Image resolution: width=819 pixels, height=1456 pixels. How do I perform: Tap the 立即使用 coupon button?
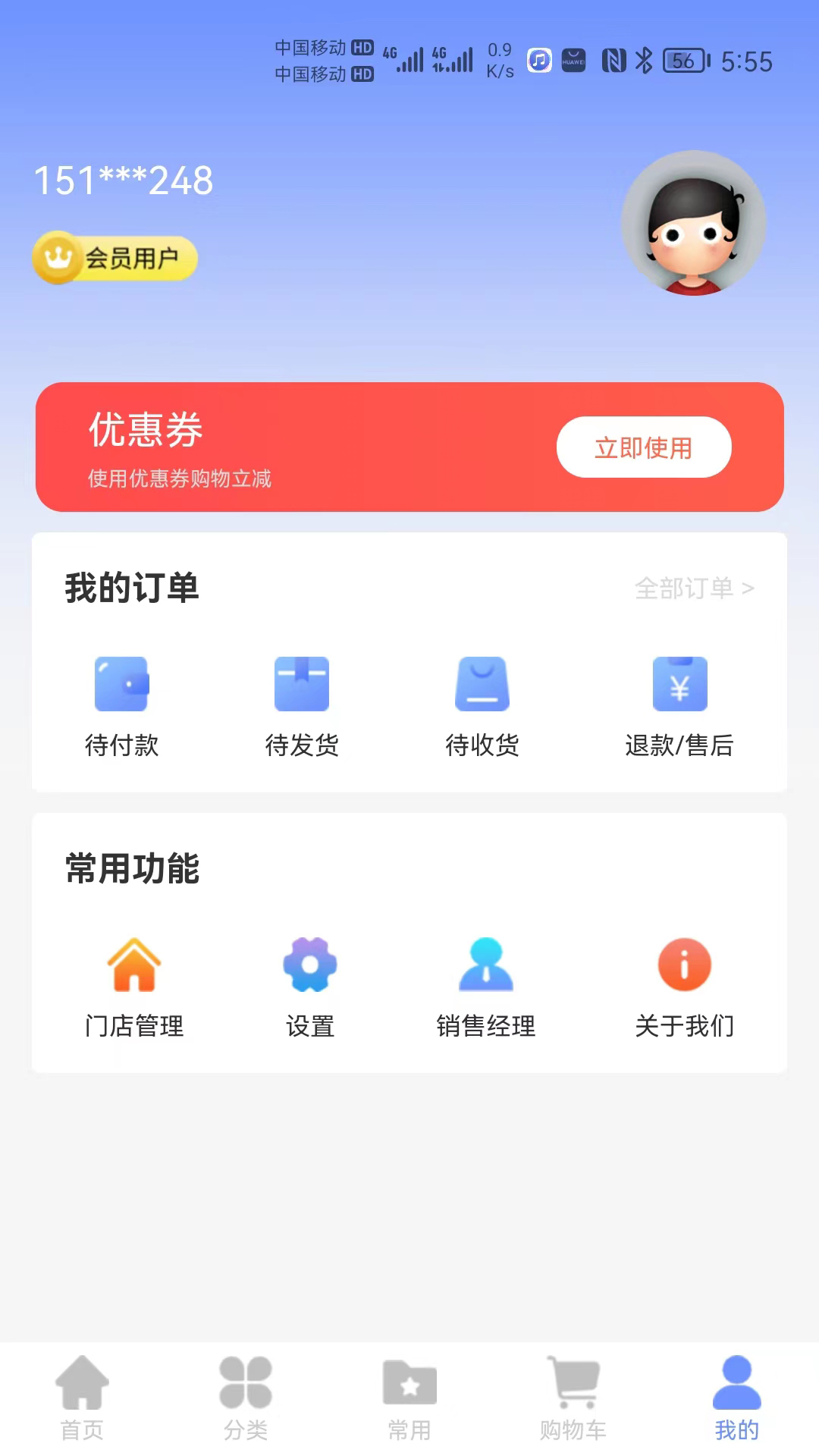pyautogui.click(x=644, y=447)
